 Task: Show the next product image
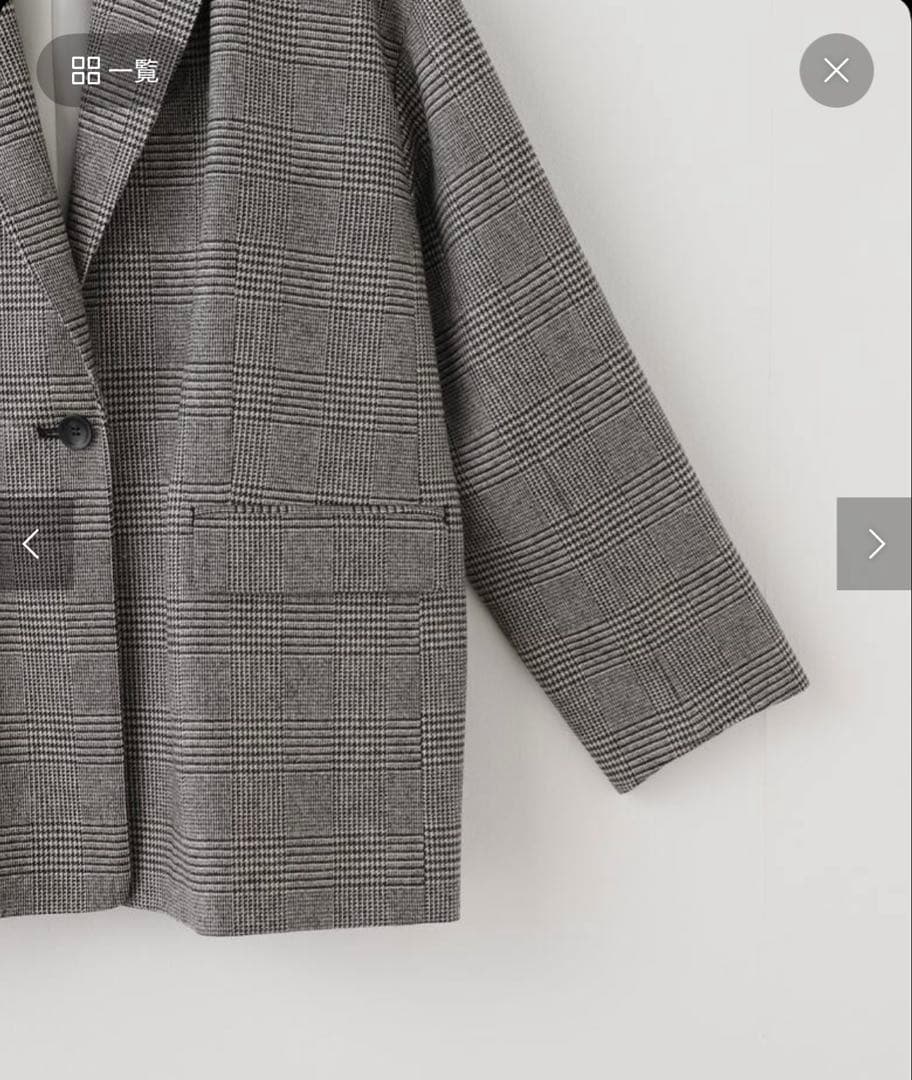coord(874,544)
